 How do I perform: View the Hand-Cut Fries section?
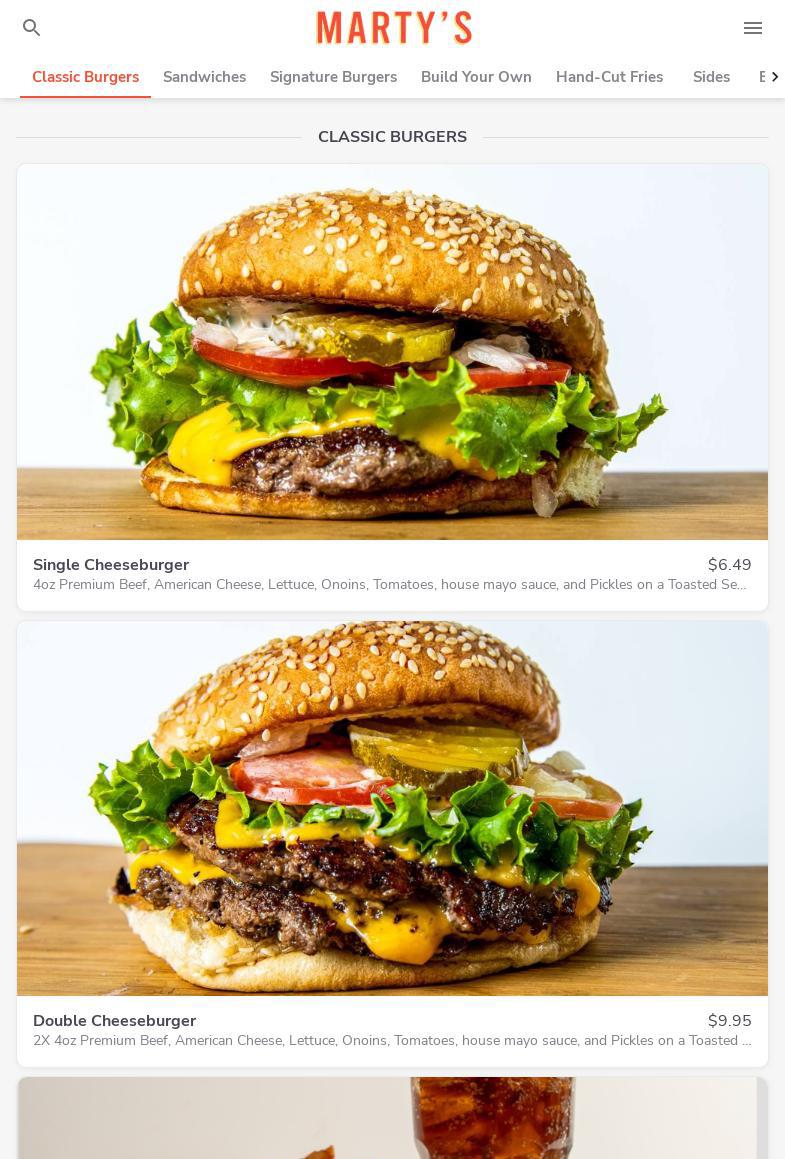[x=609, y=77]
